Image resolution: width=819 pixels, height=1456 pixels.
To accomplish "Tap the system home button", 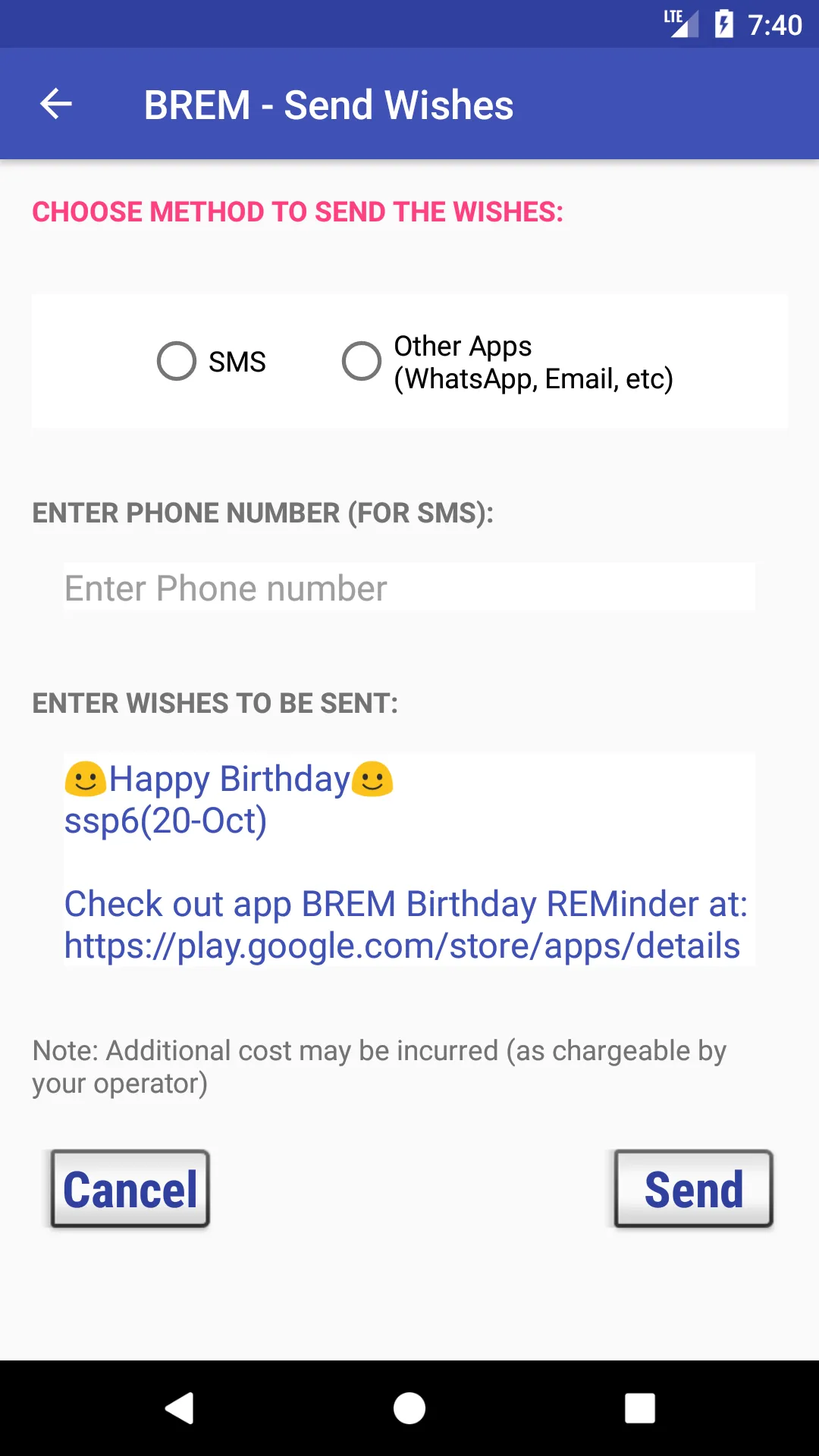I will [x=409, y=1408].
